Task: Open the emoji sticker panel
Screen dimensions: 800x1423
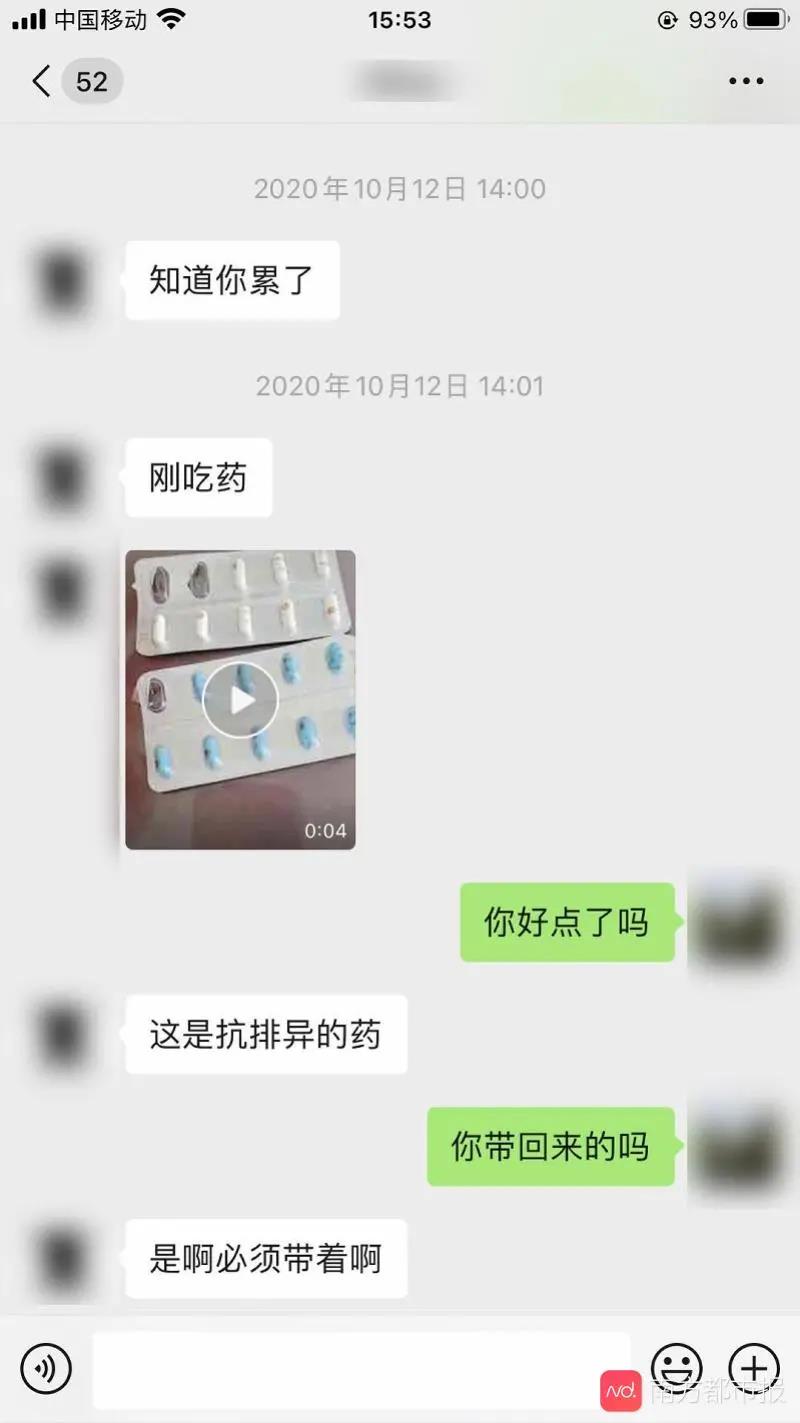Action: tap(677, 1368)
